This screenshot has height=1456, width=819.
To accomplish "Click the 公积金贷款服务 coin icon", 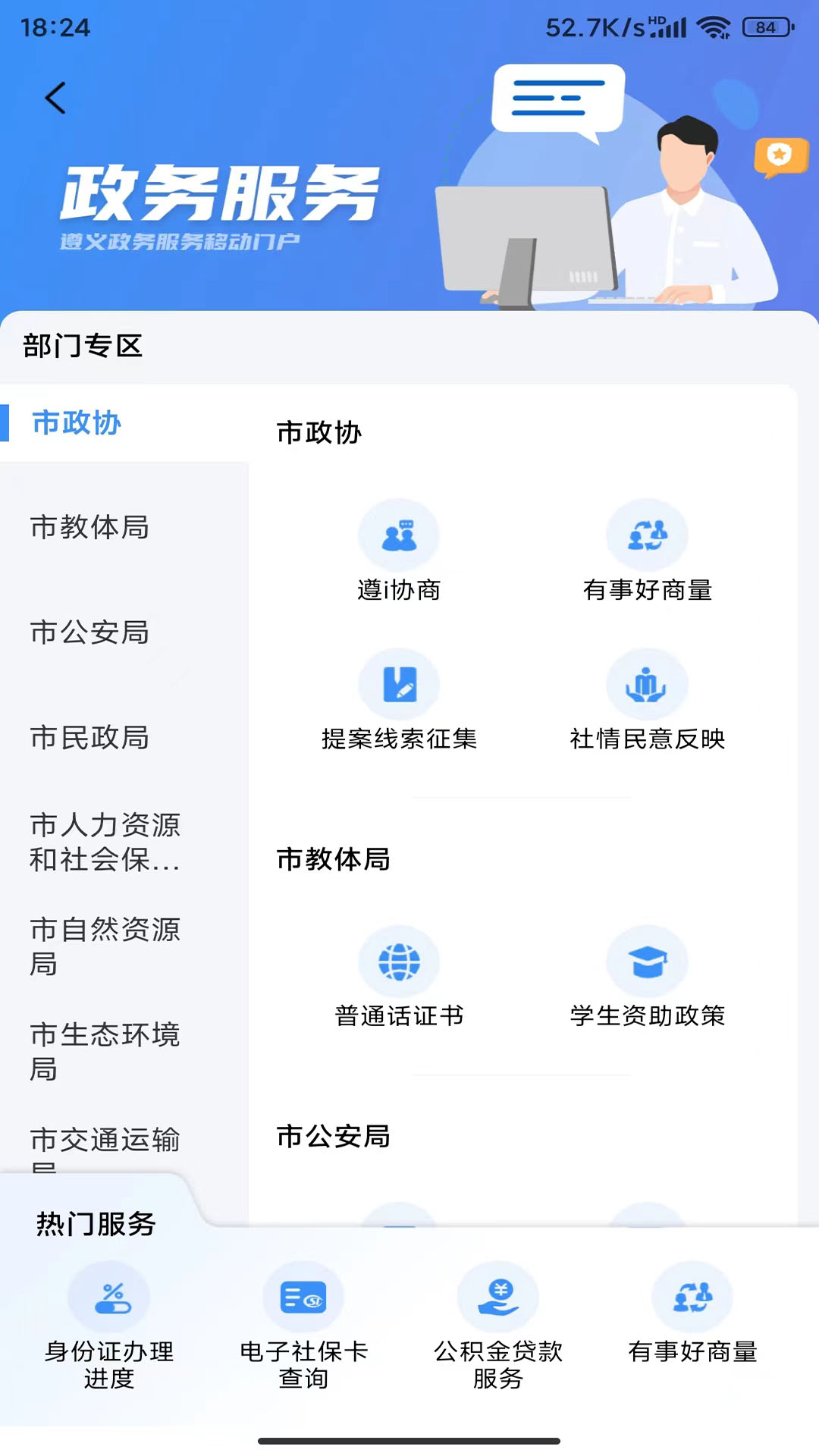I will (x=497, y=1297).
